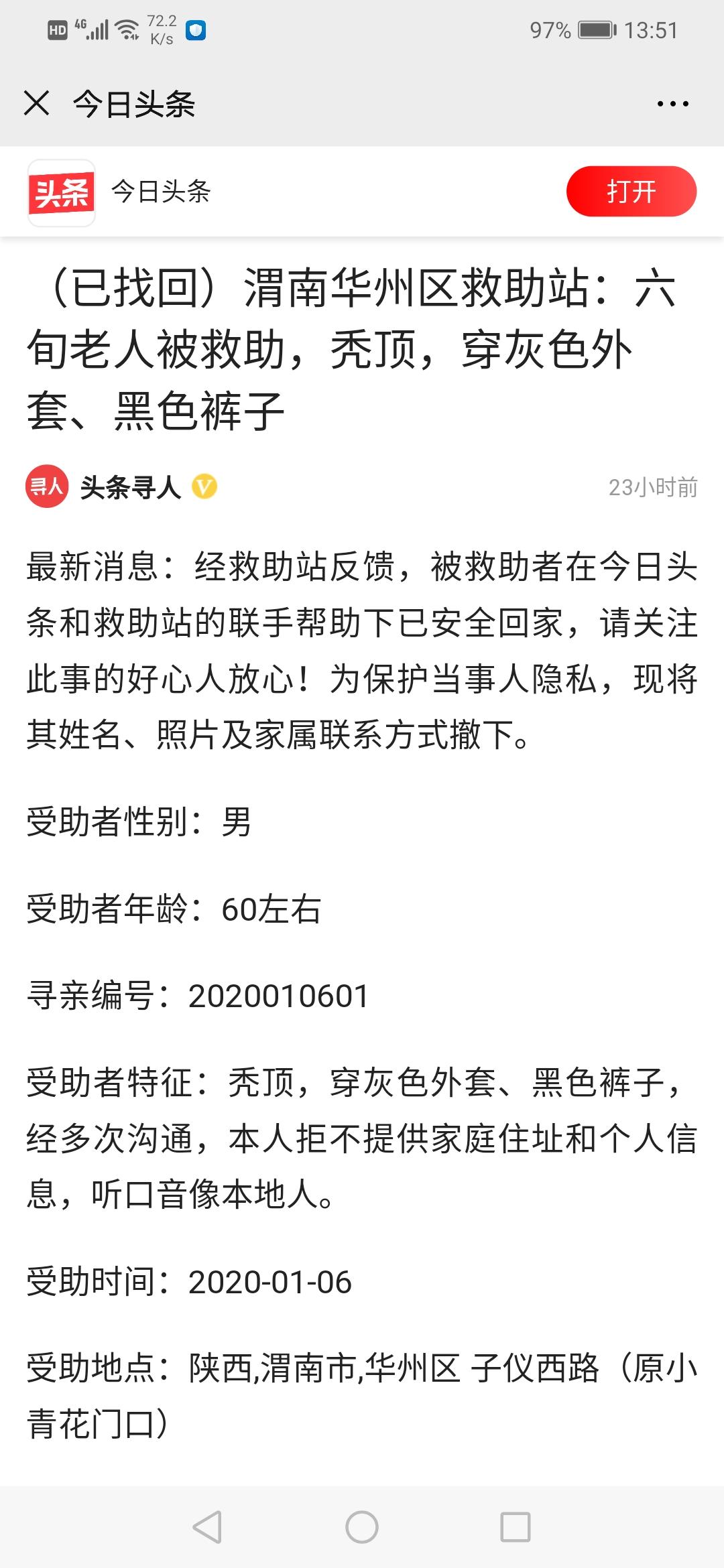Open the 头条寻人 author profile
The image size is (724, 1568).
coord(129,487)
